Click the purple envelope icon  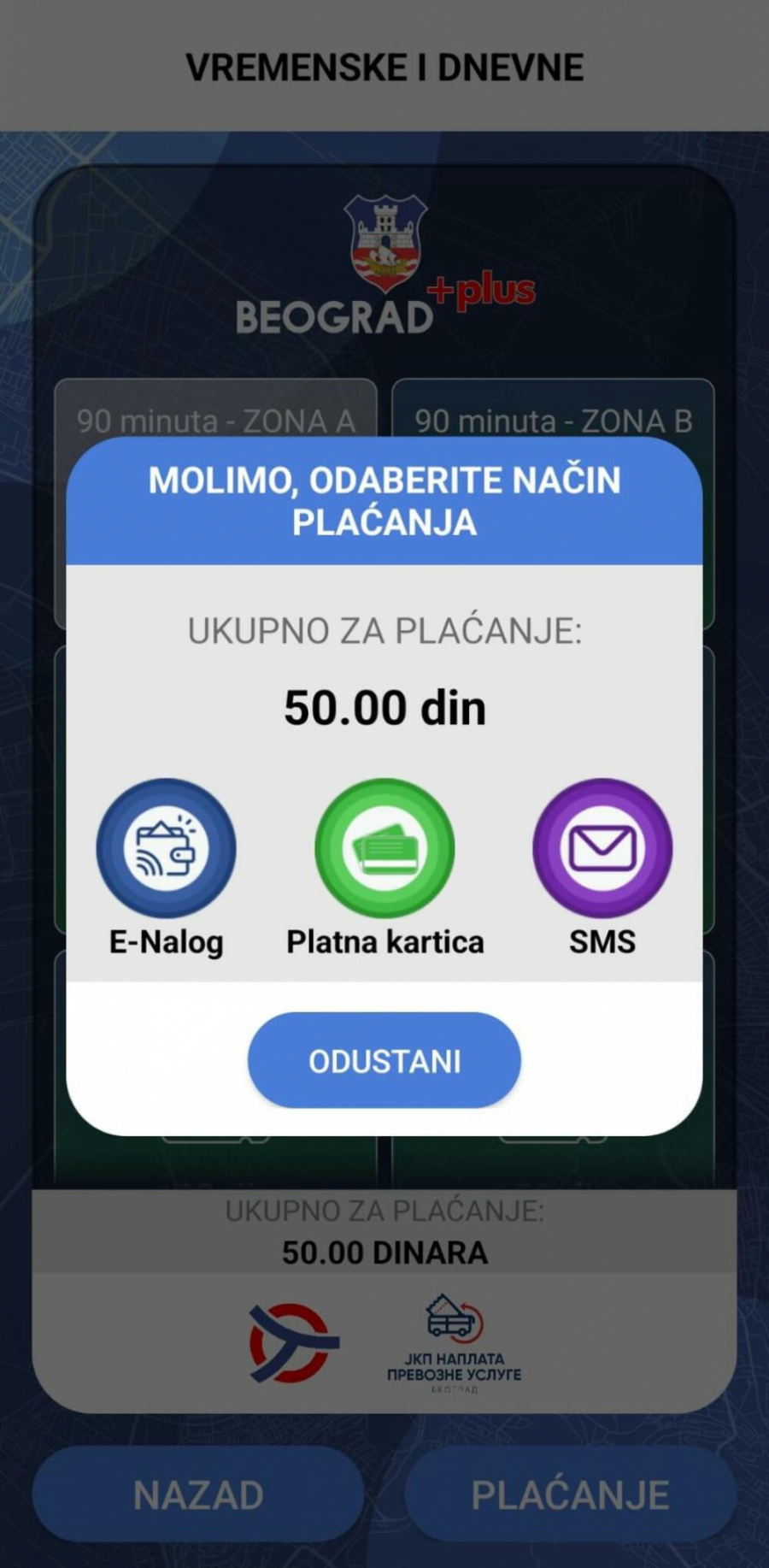point(603,846)
